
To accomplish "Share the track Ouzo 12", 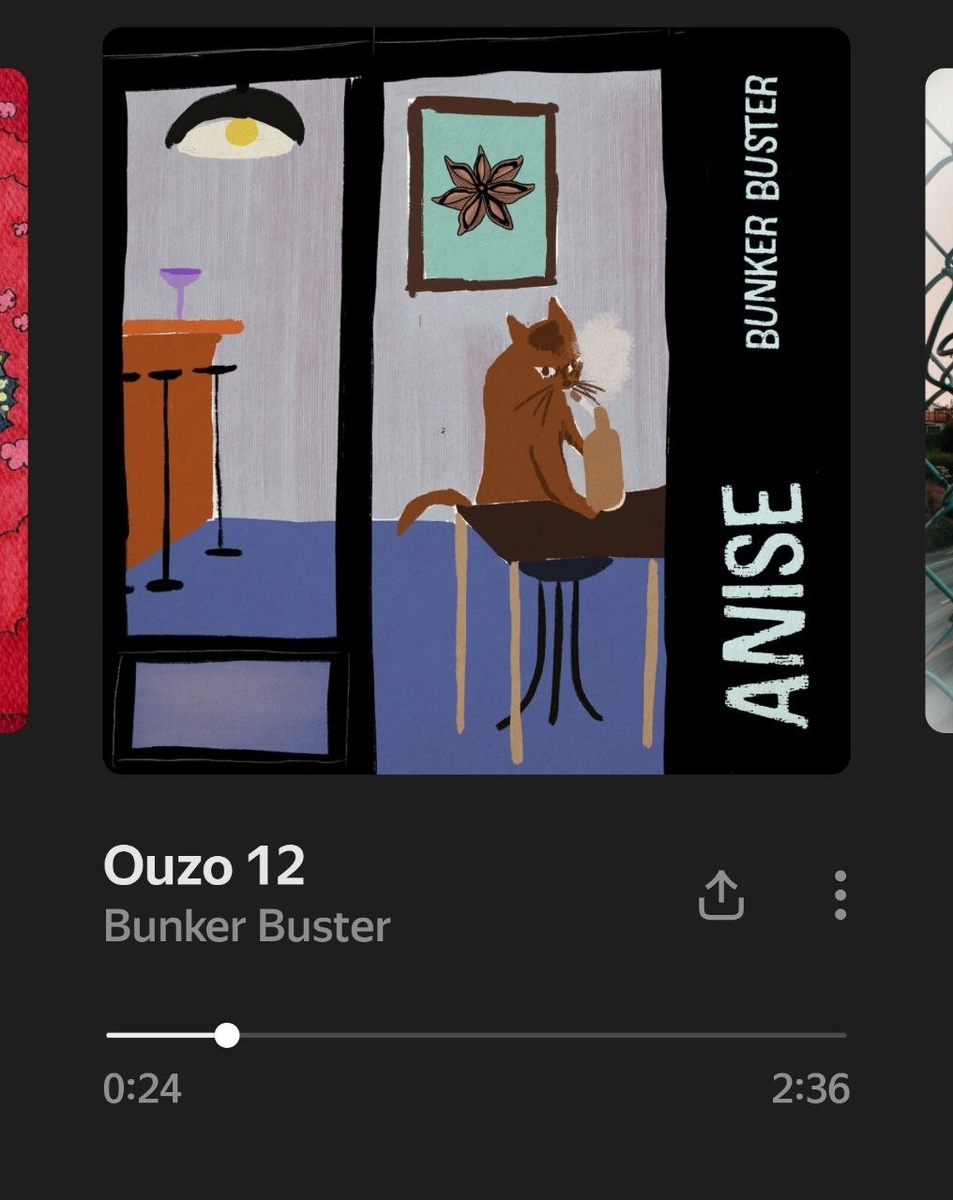I will pos(721,894).
